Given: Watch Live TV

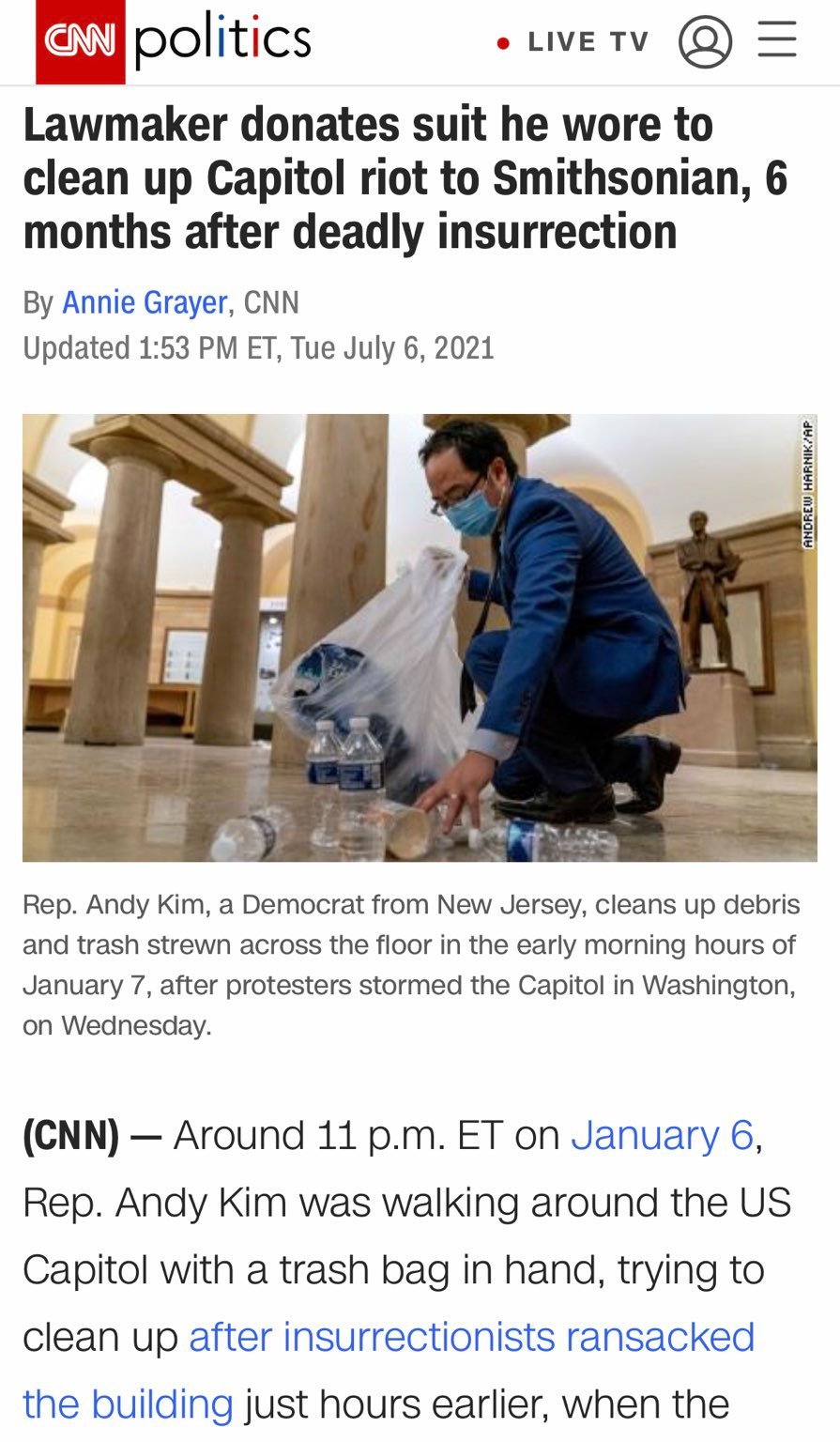Looking at the screenshot, I should tap(574, 42).
